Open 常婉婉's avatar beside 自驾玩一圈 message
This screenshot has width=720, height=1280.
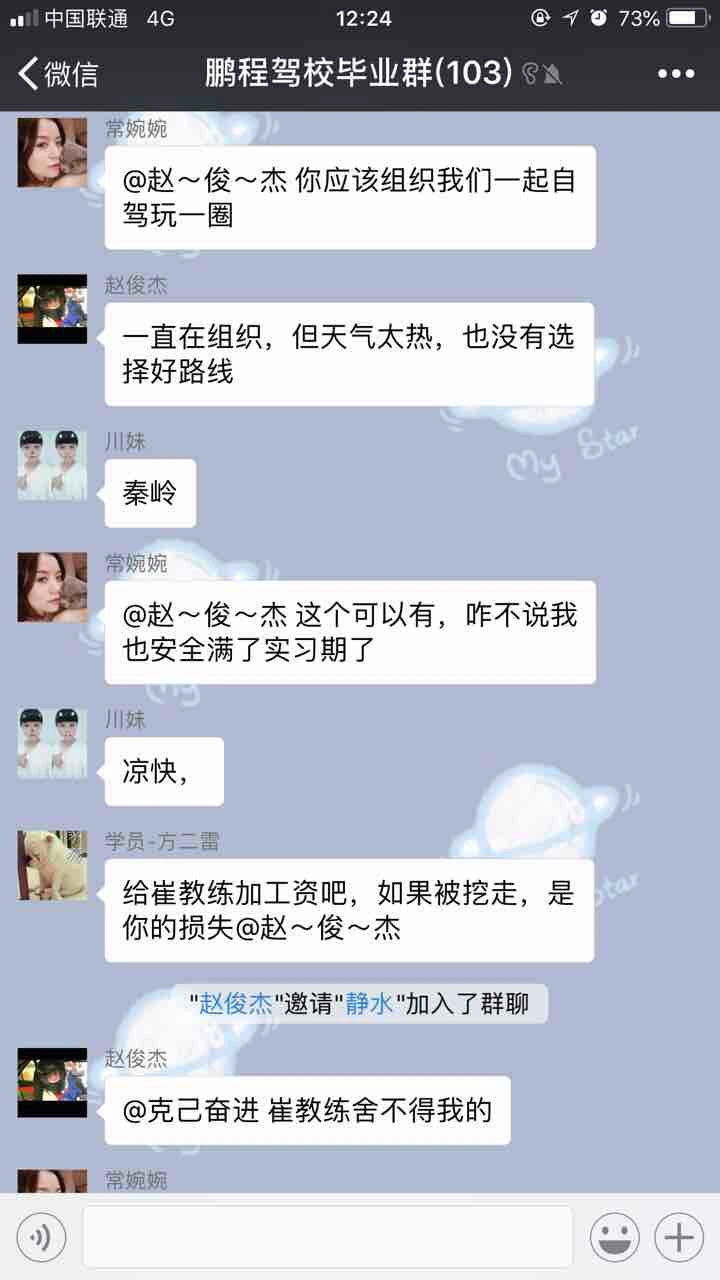tap(52, 153)
